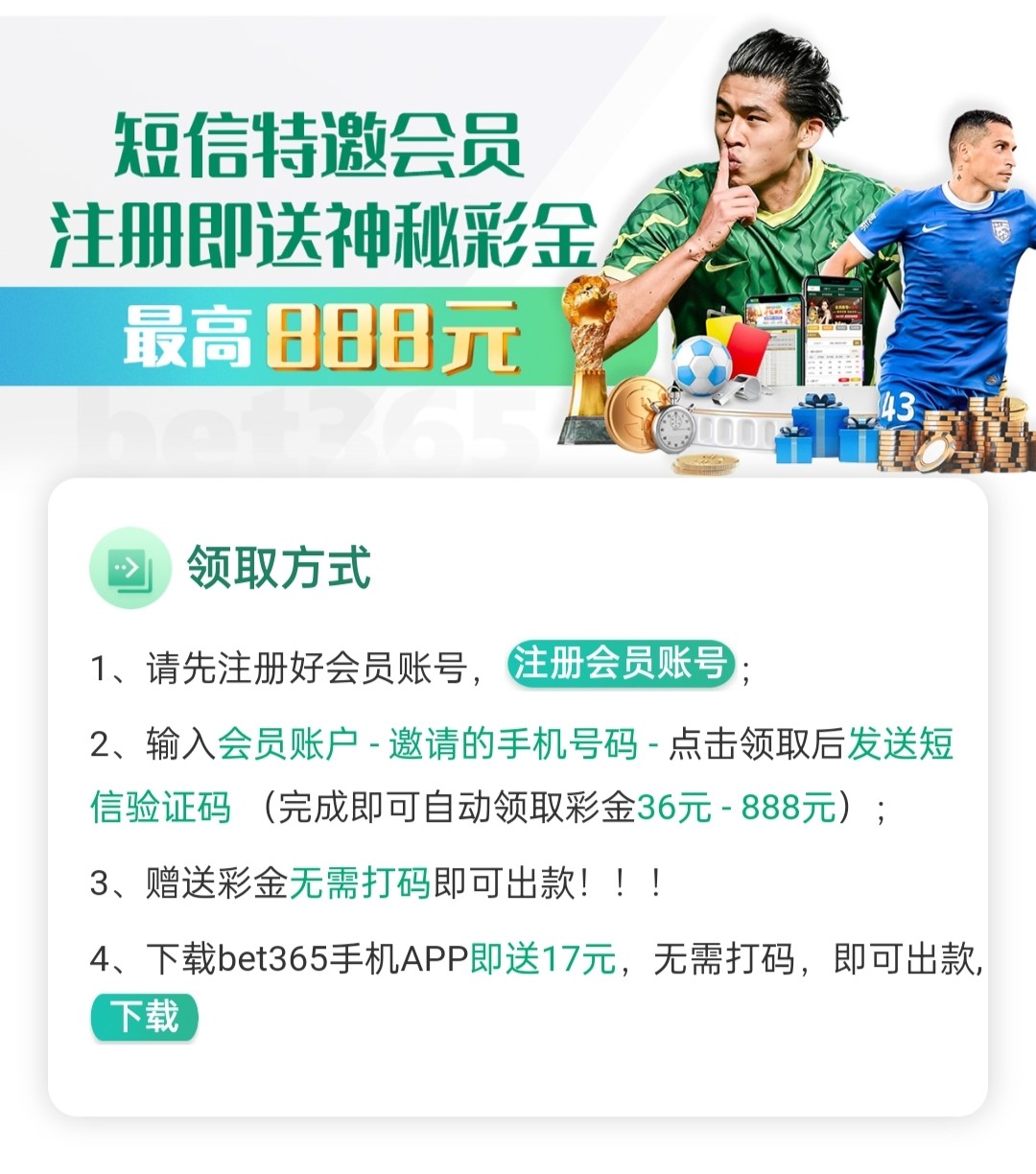Tap the 注册会员账号 register button
The width and height of the screenshot is (1036, 1174).
coord(621,664)
